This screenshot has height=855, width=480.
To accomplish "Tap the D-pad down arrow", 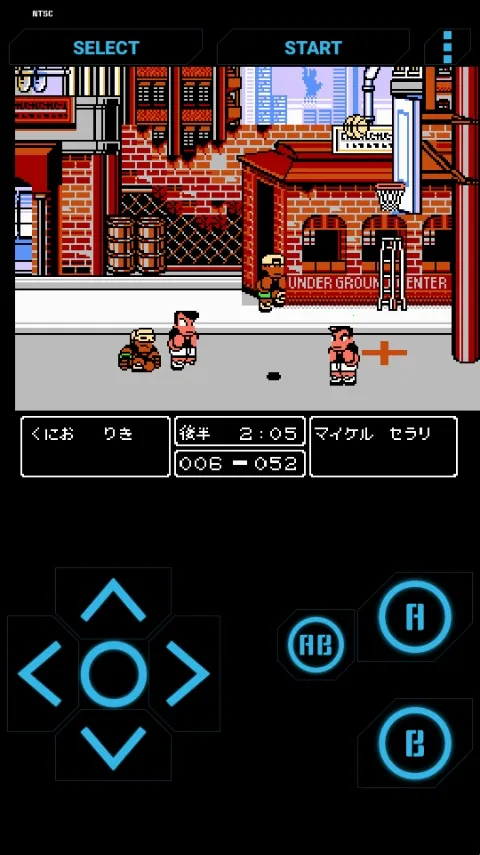I will pos(113,748).
